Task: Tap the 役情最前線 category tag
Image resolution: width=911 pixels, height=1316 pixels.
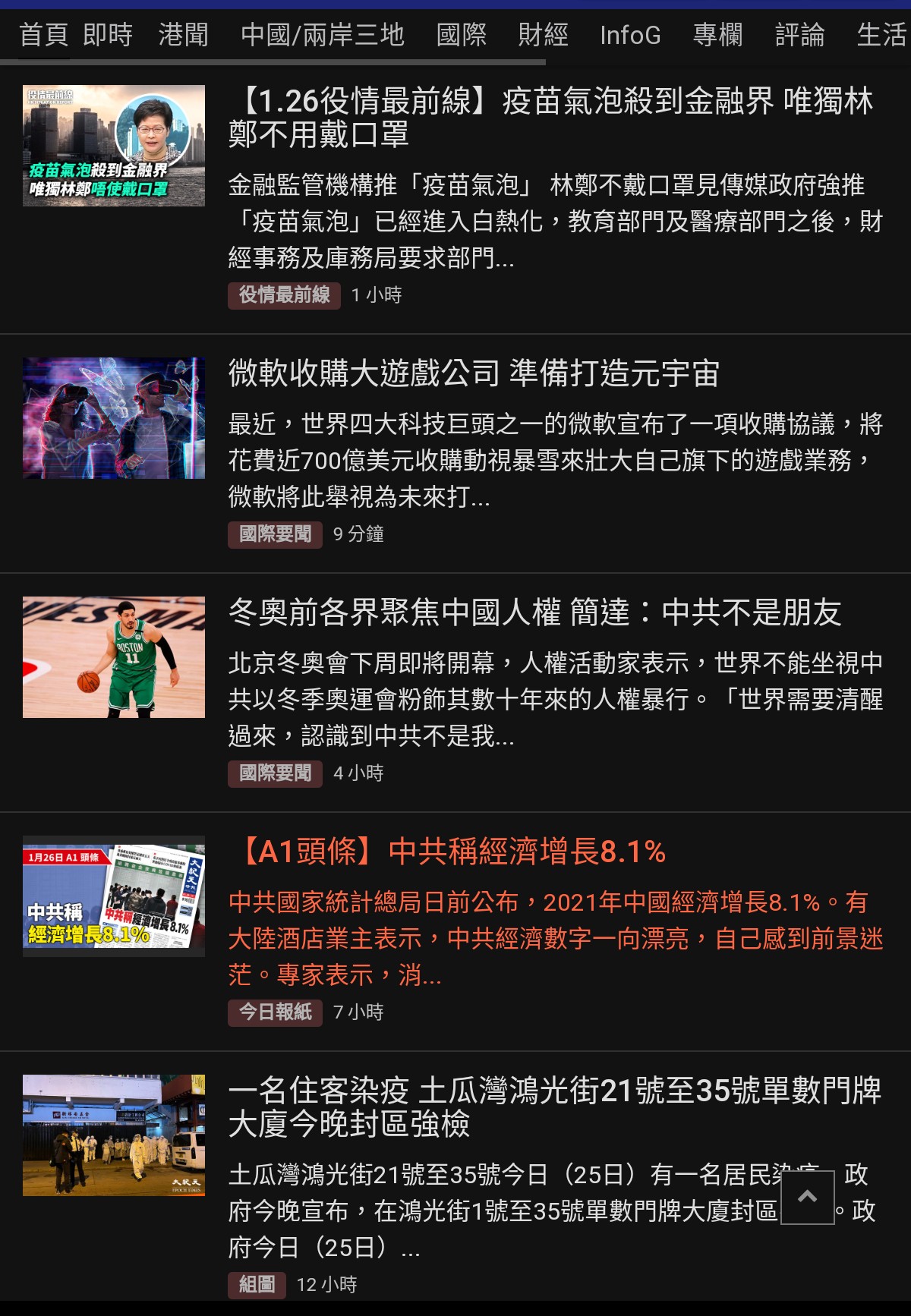Action: pos(284,295)
